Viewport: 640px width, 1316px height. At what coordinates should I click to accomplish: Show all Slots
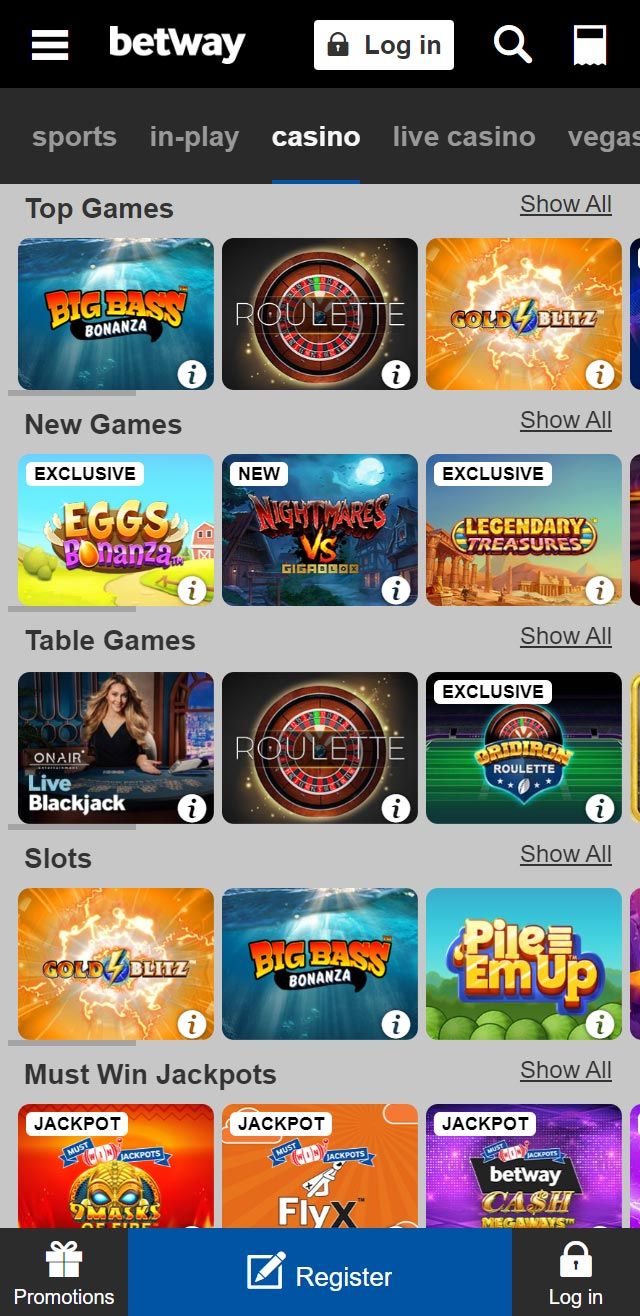(x=565, y=854)
